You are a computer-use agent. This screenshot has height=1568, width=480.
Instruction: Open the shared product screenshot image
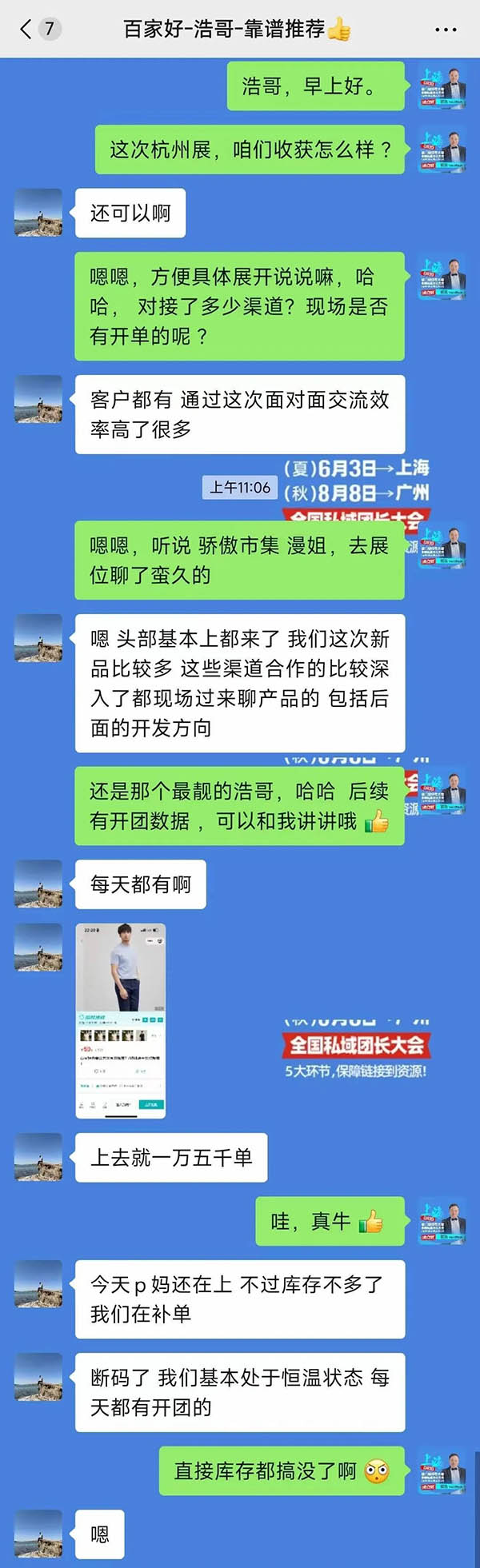[x=121, y=1019]
